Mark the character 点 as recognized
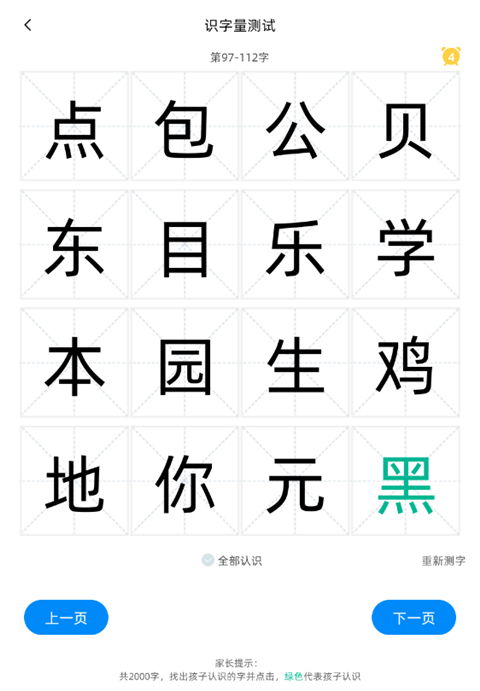This screenshot has width=480, height=691. coord(74,126)
